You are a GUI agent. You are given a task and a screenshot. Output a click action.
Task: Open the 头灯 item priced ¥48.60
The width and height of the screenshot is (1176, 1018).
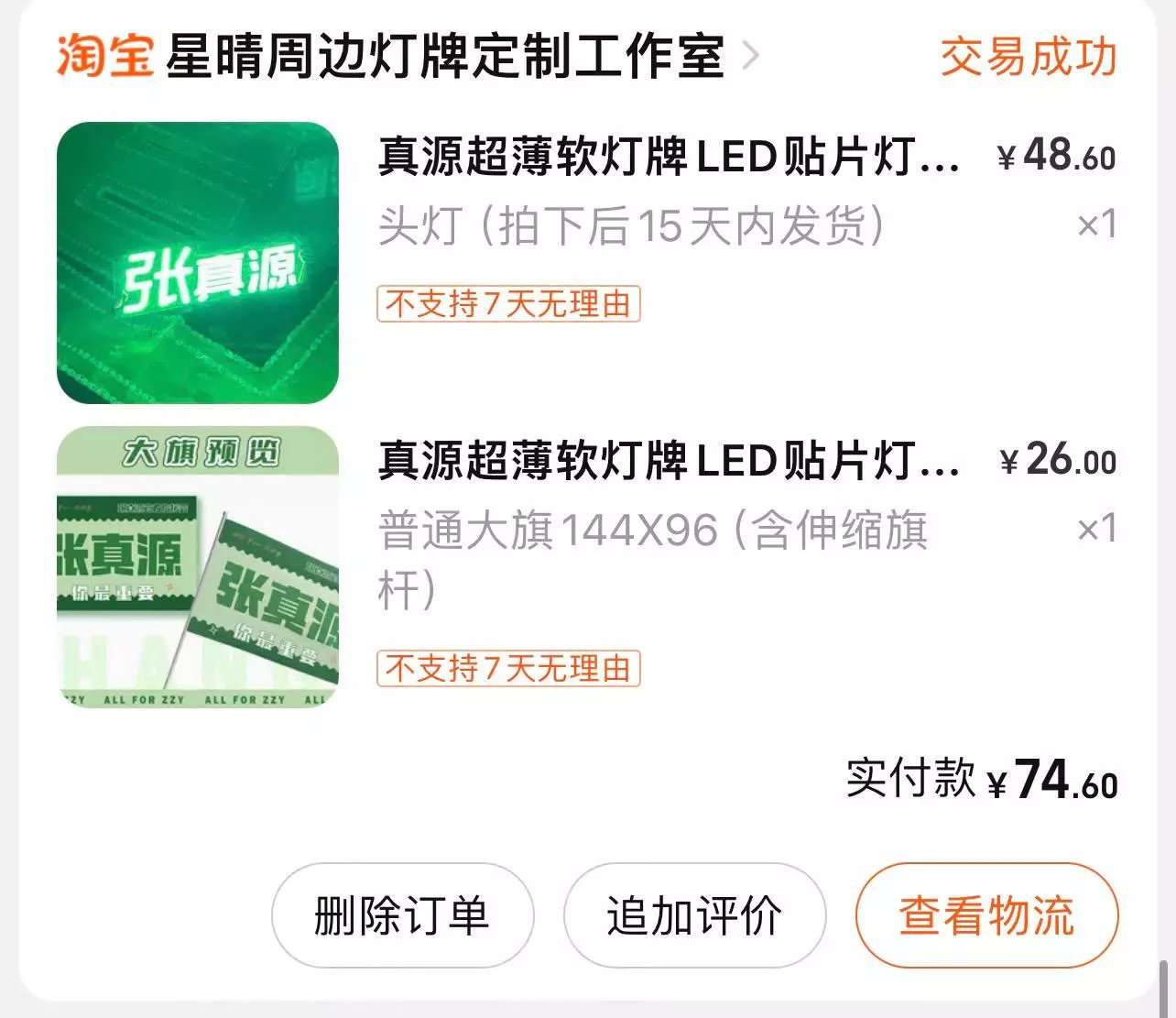click(x=669, y=158)
